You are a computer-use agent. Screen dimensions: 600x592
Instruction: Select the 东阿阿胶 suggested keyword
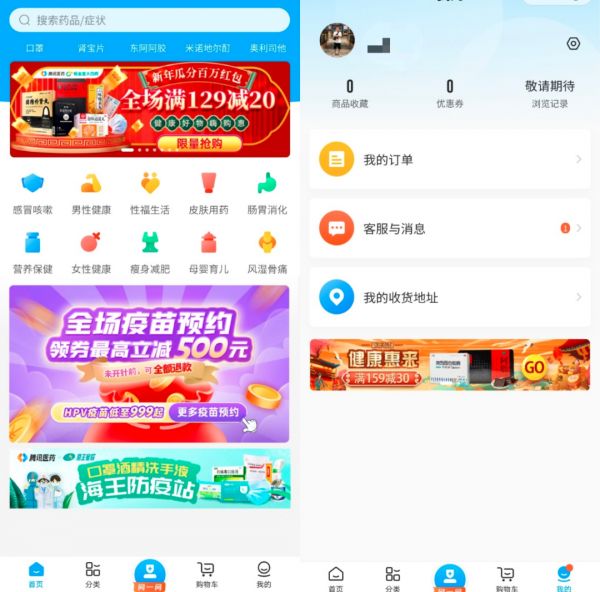point(148,48)
